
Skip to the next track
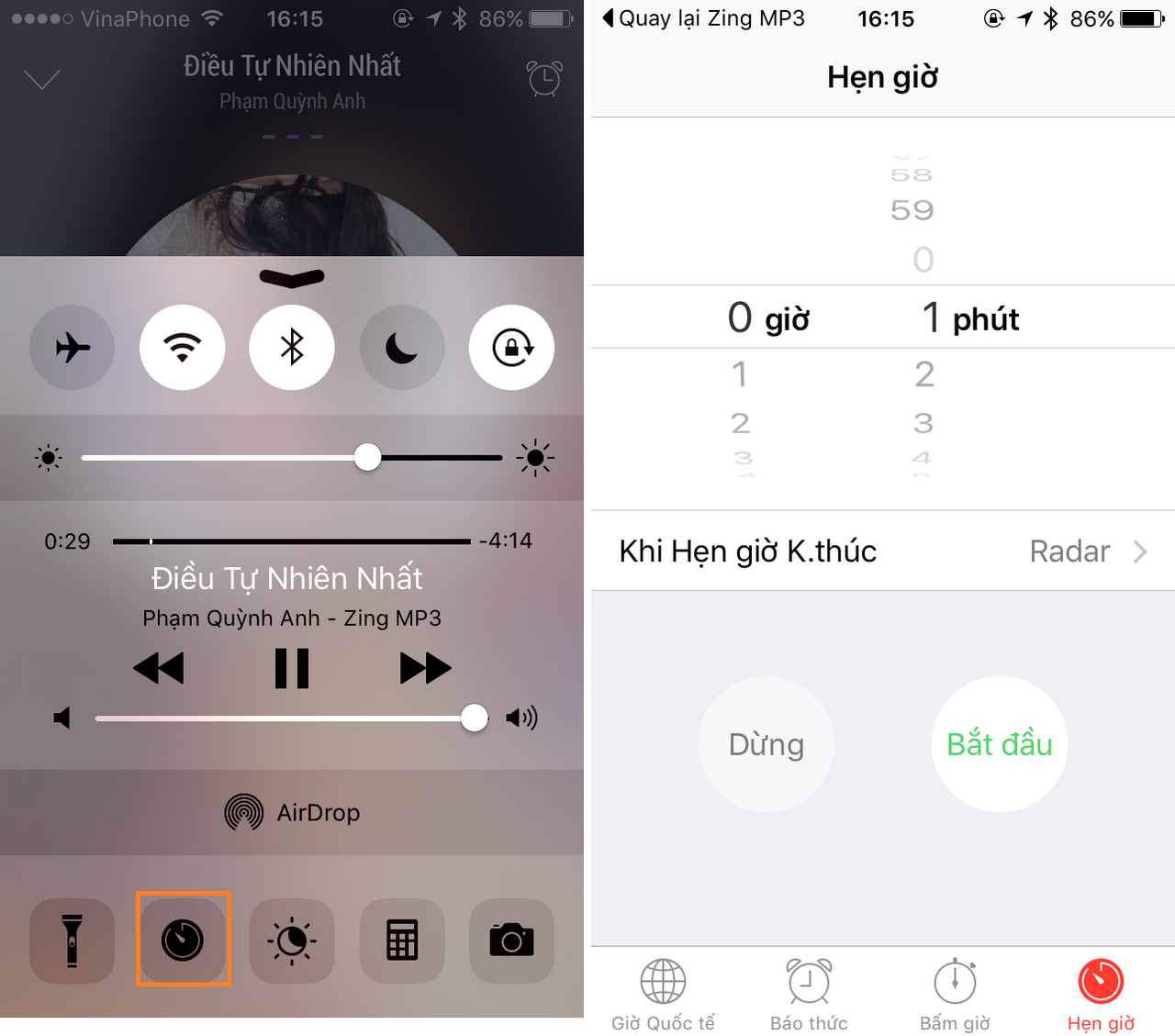[x=425, y=668]
